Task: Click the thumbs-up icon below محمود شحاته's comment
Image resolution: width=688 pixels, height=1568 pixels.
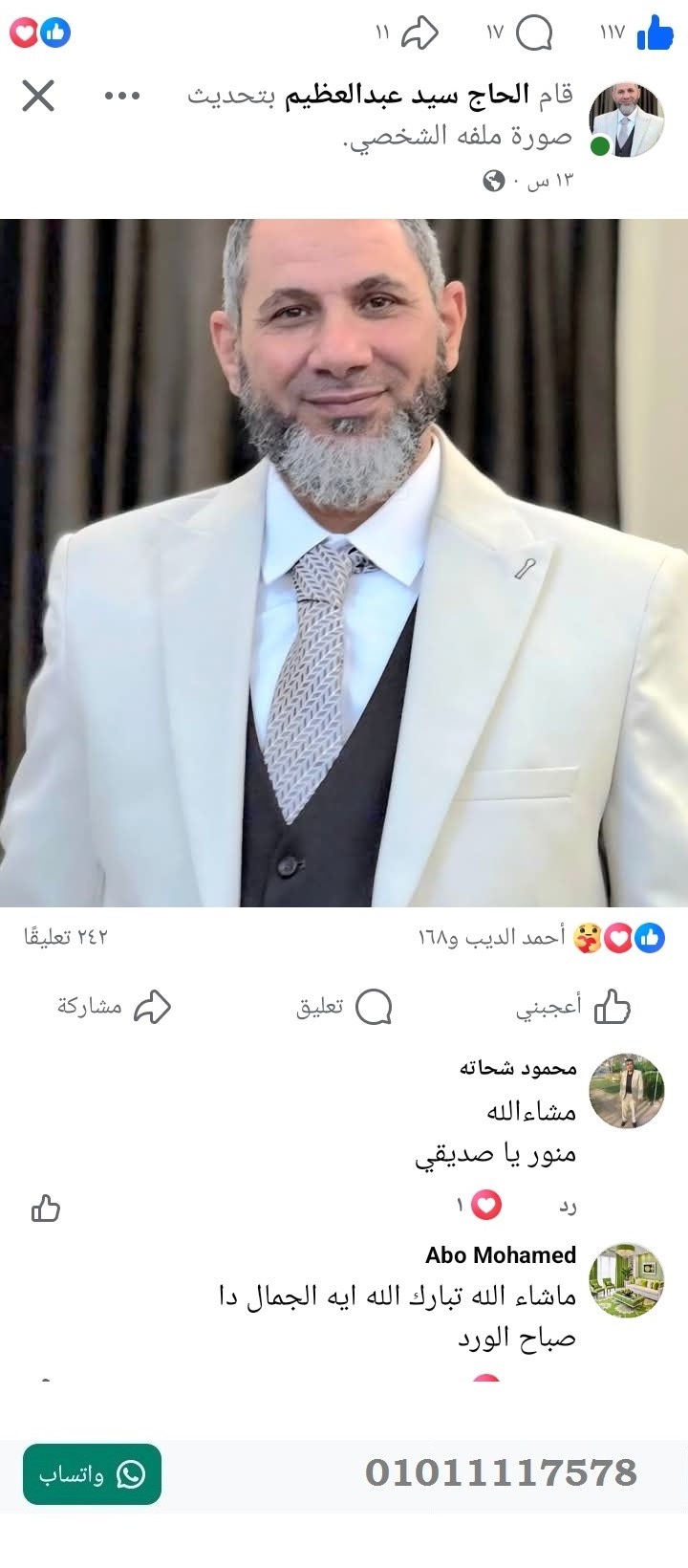Action: [x=48, y=1209]
